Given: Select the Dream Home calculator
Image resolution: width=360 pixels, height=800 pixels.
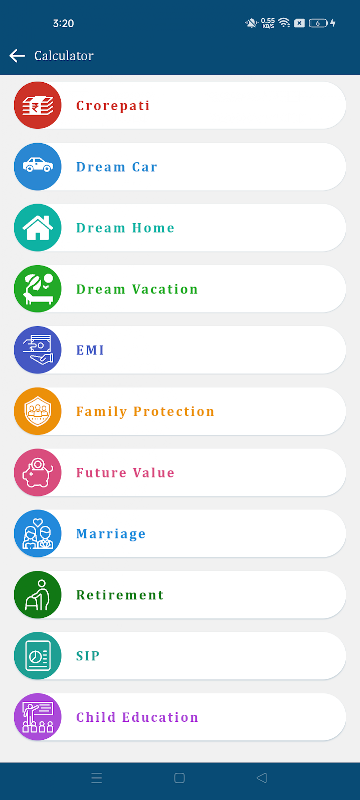Looking at the screenshot, I should pyautogui.click(x=180, y=228).
